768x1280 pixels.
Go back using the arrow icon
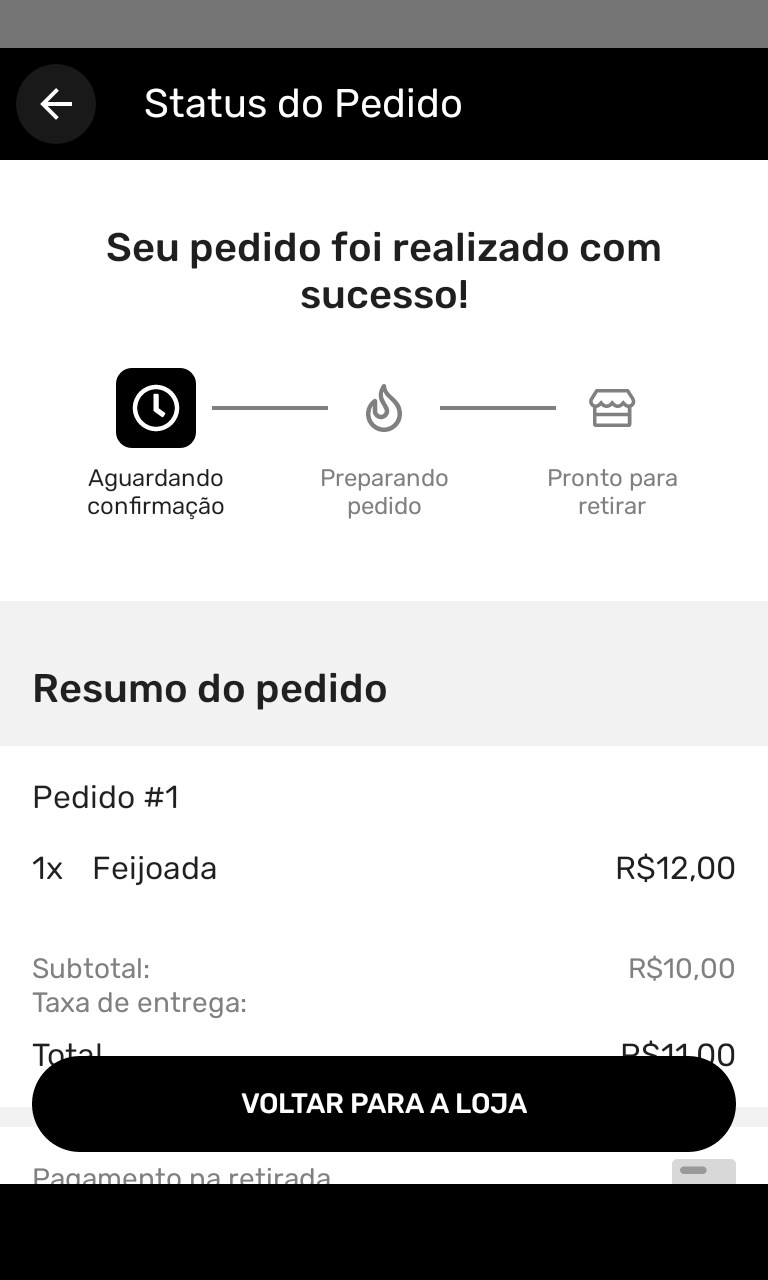click(56, 104)
